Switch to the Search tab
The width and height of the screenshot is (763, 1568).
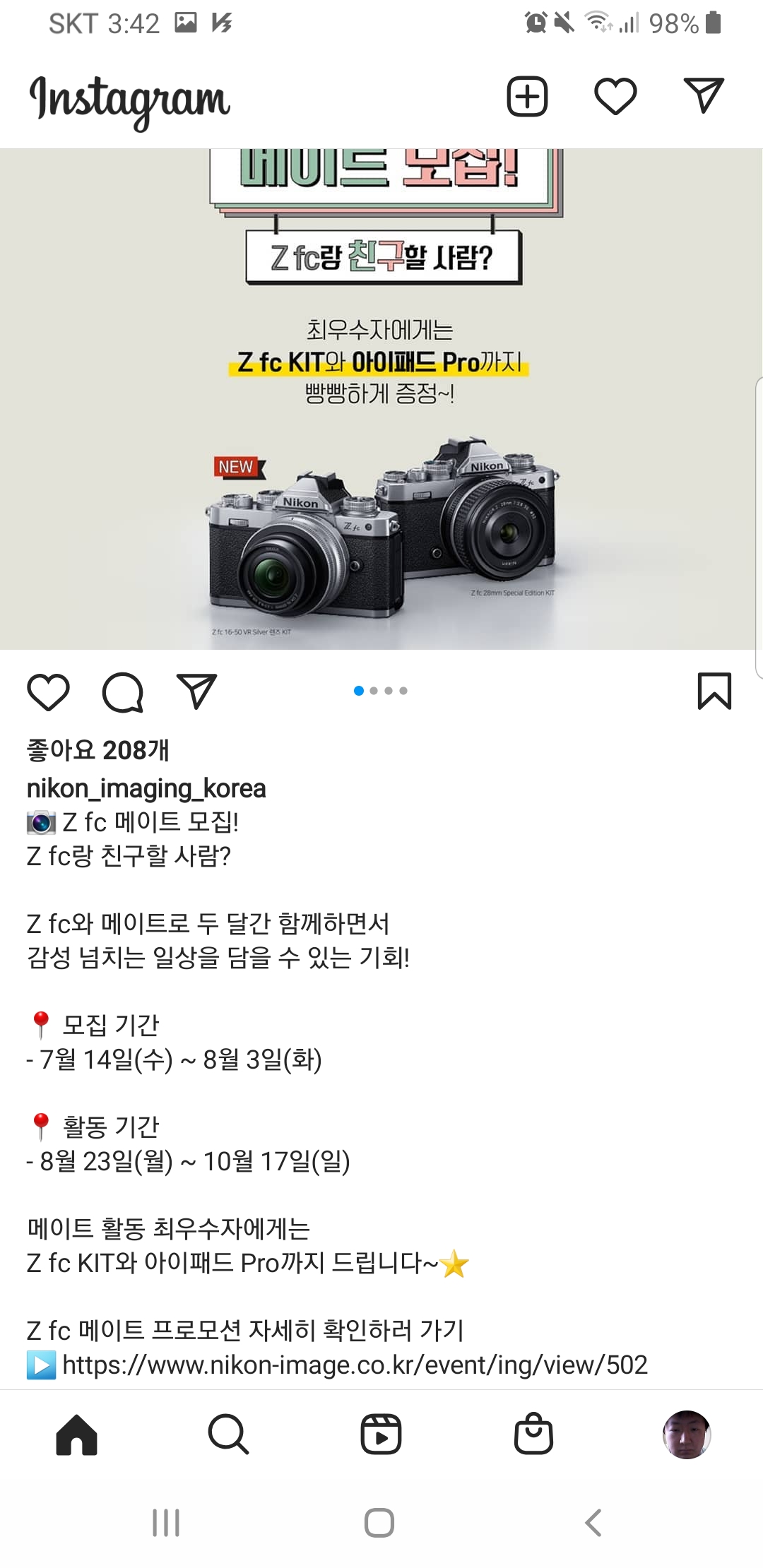(x=228, y=1435)
